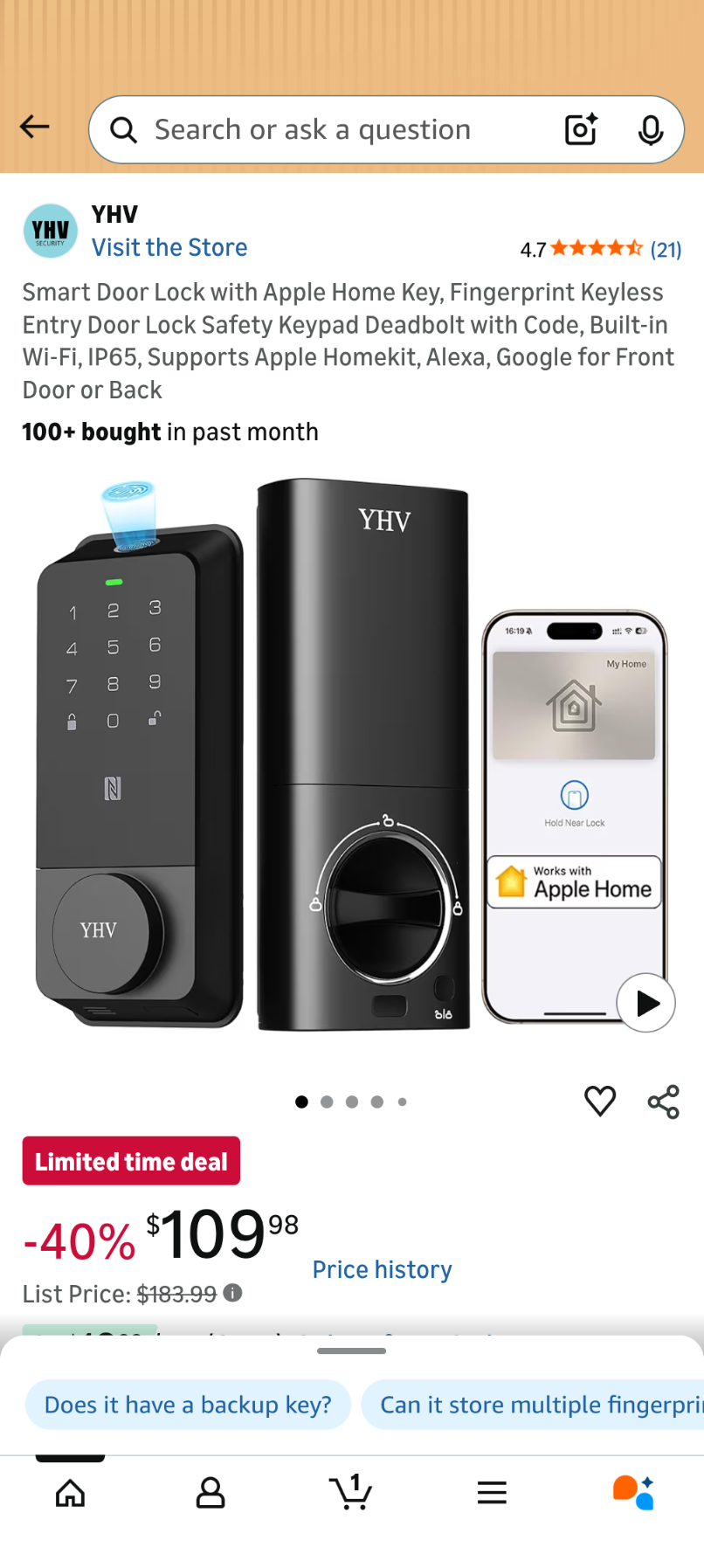Open the Rufus AI assistant
704x1568 pixels.
click(633, 1492)
